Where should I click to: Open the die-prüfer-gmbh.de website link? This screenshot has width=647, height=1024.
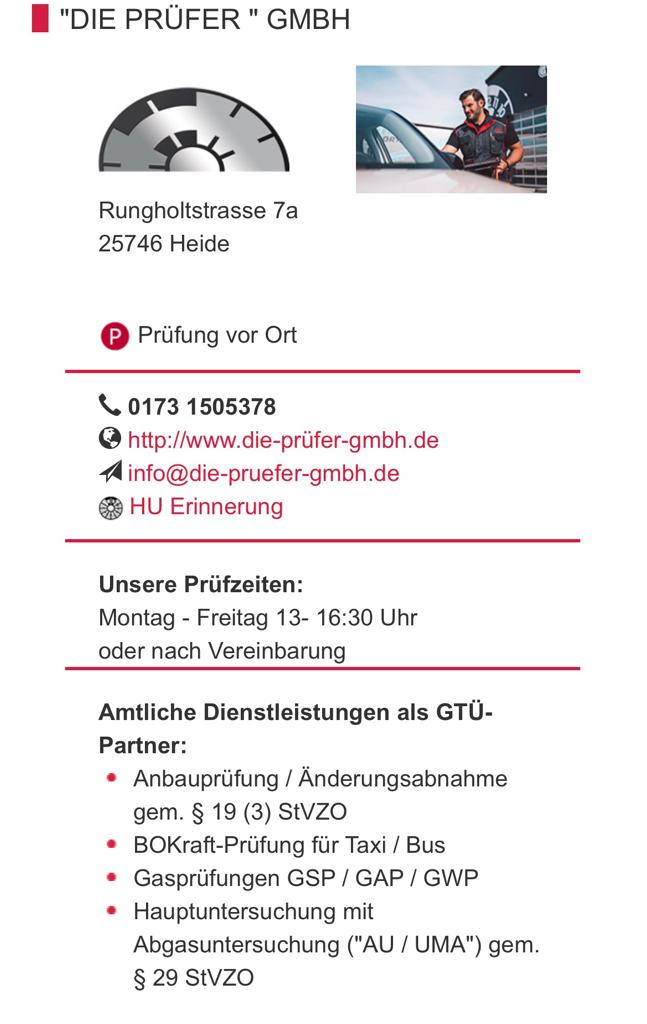(283, 440)
